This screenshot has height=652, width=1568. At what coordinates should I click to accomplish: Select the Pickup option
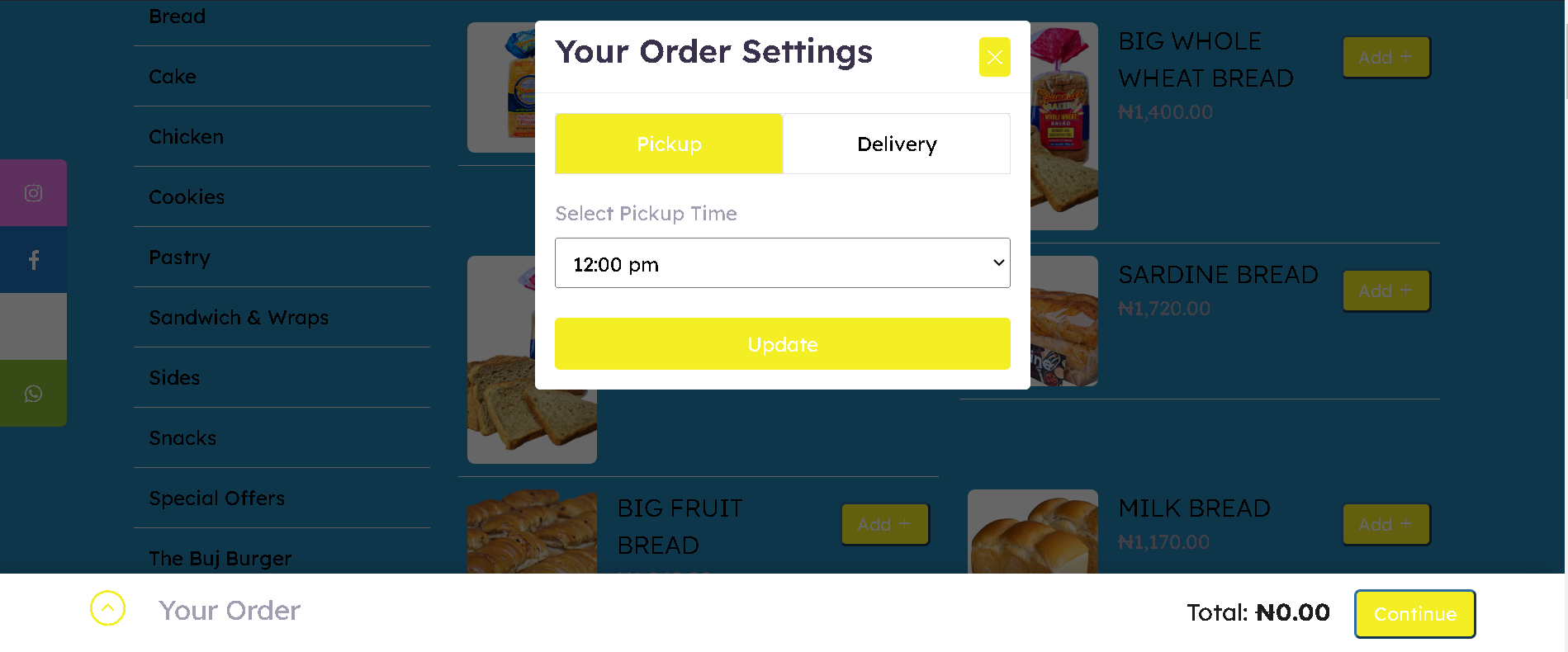coord(669,144)
